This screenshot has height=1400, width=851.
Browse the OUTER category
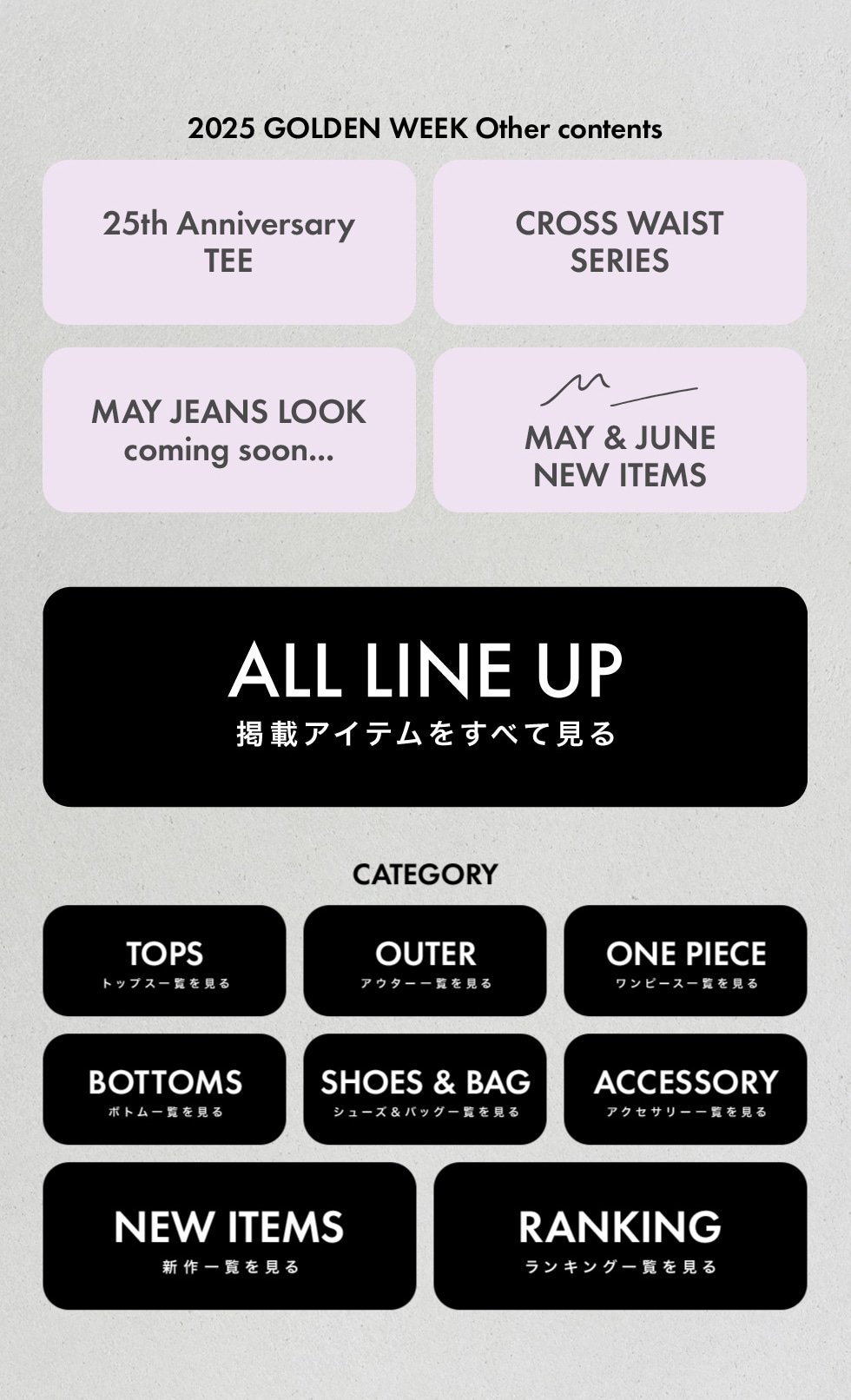coord(425,961)
